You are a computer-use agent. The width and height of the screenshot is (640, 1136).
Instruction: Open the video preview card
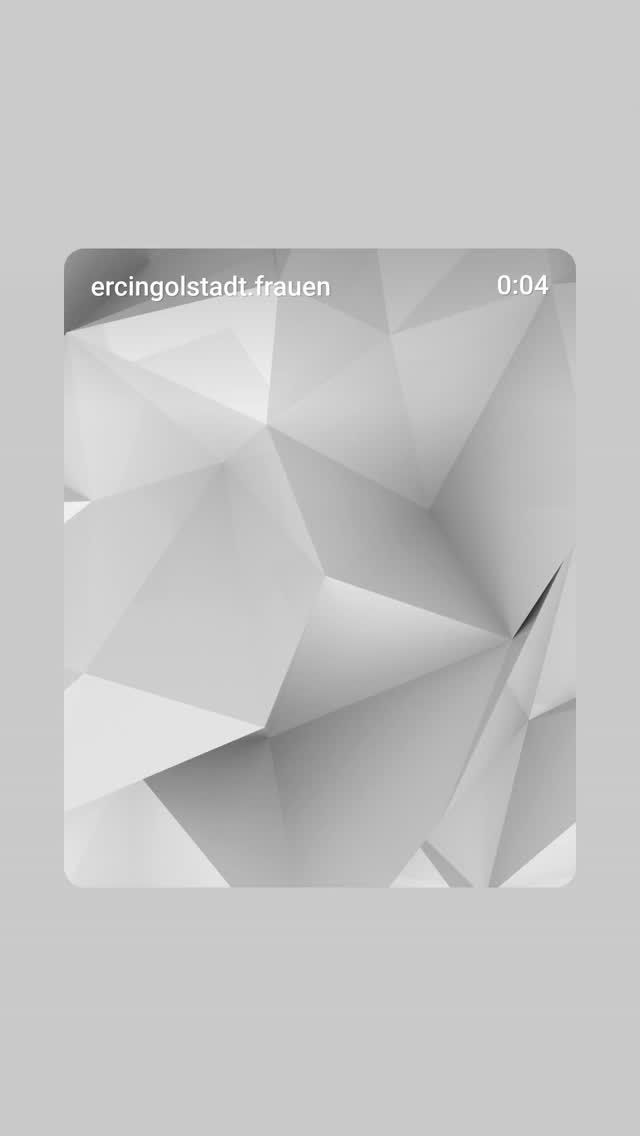tap(320, 580)
